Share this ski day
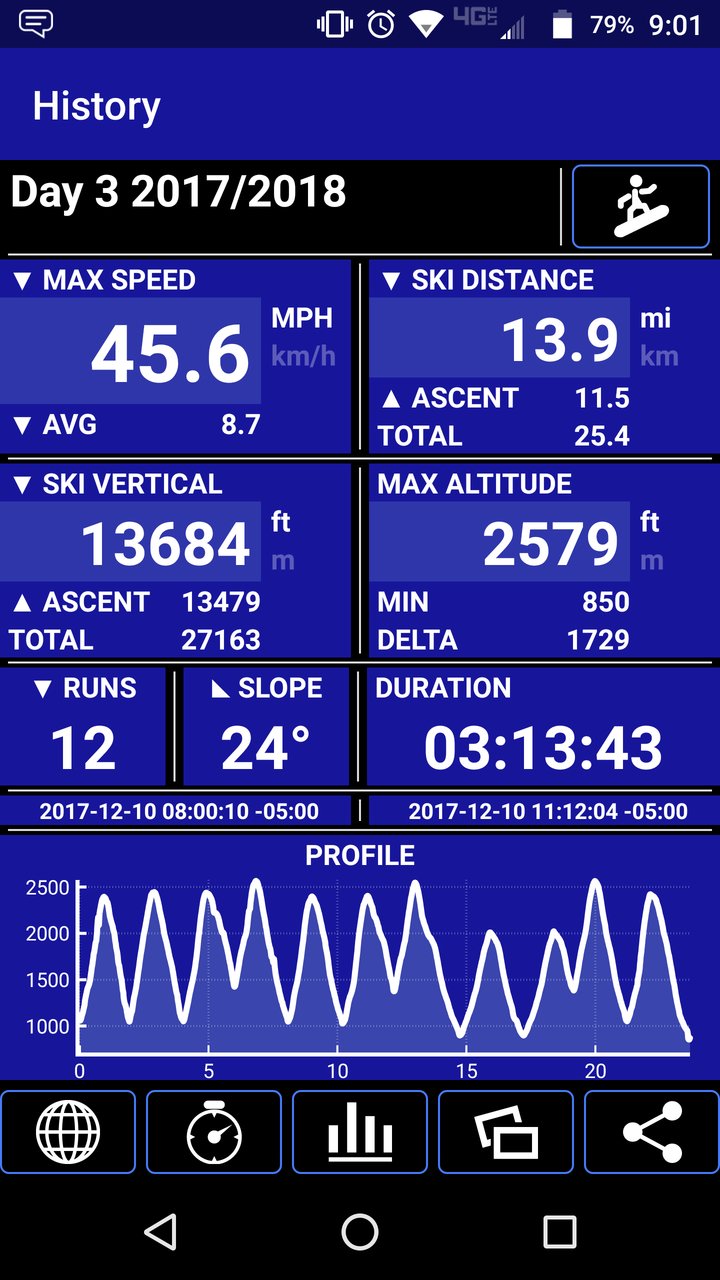This screenshot has height=1280, width=720. tap(652, 1132)
